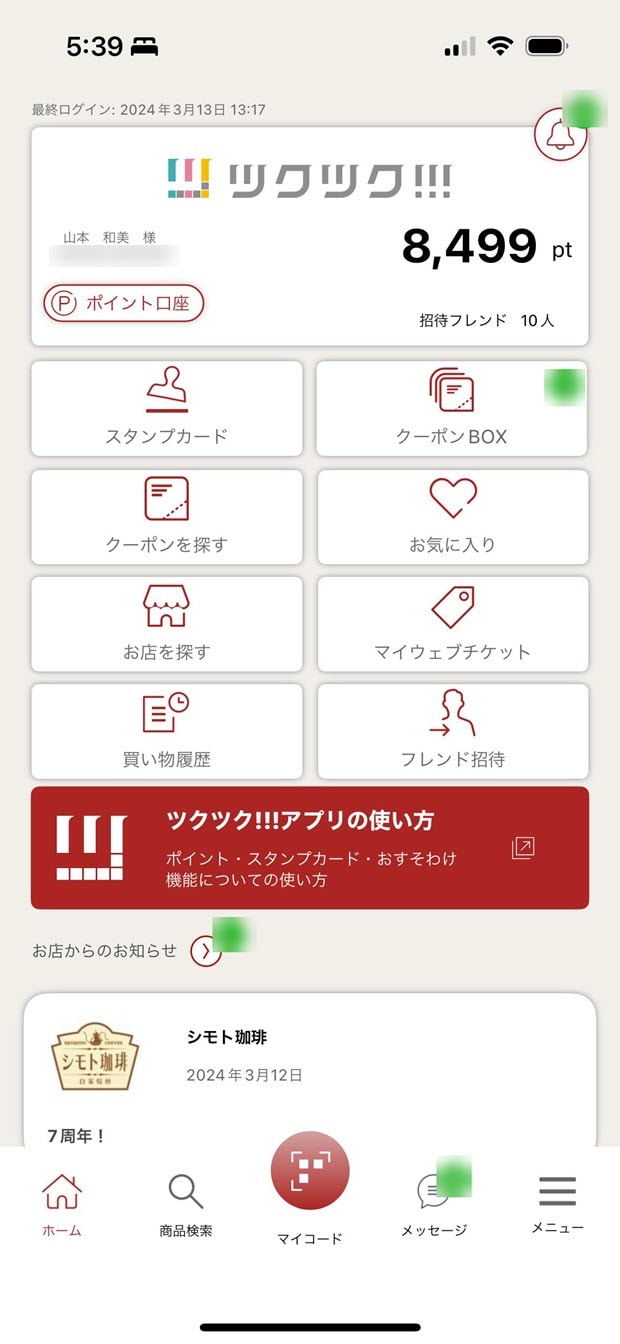The width and height of the screenshot is (620, 1344).
Task: Open the シモト珈琲 shop notice card
Action: point(310,1070)
